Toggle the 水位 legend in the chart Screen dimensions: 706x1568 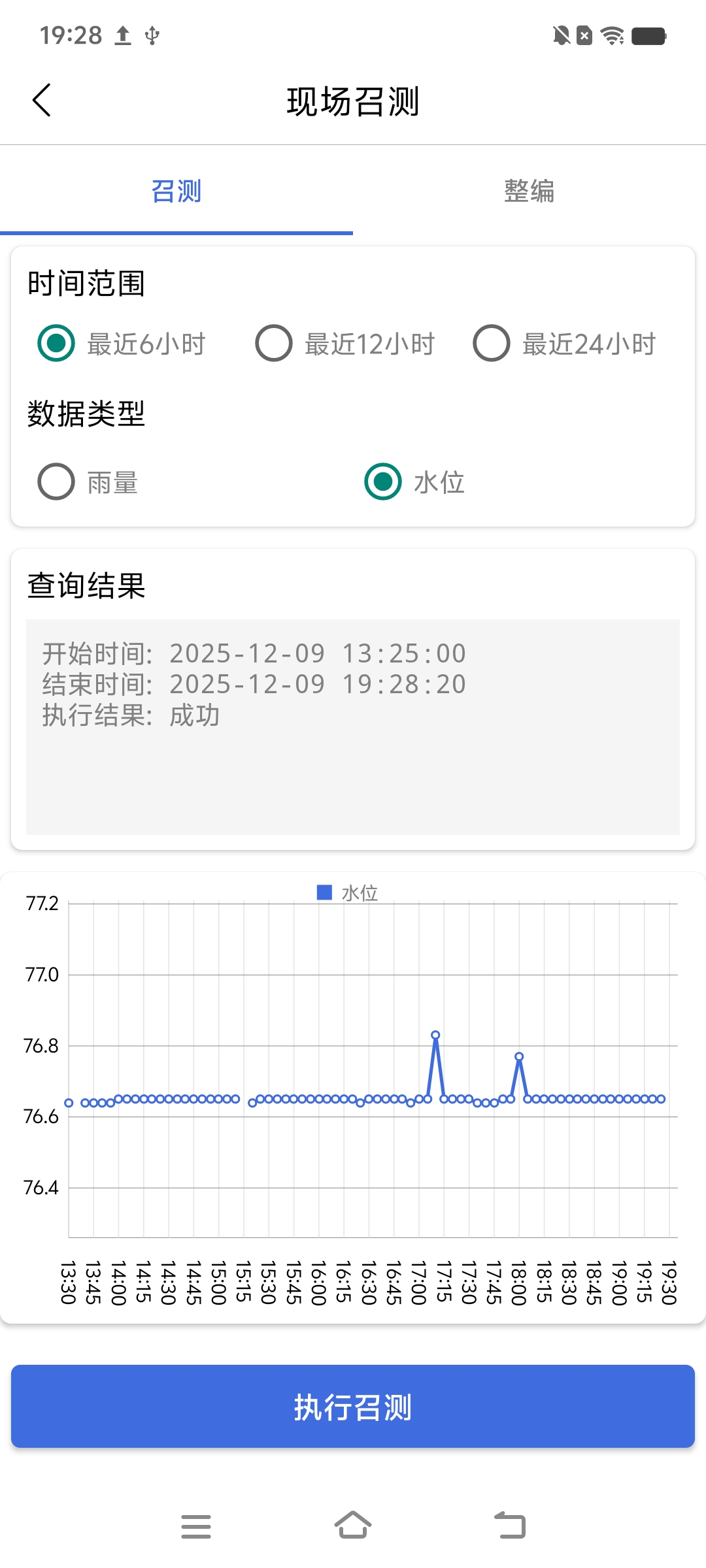(348, 892)
